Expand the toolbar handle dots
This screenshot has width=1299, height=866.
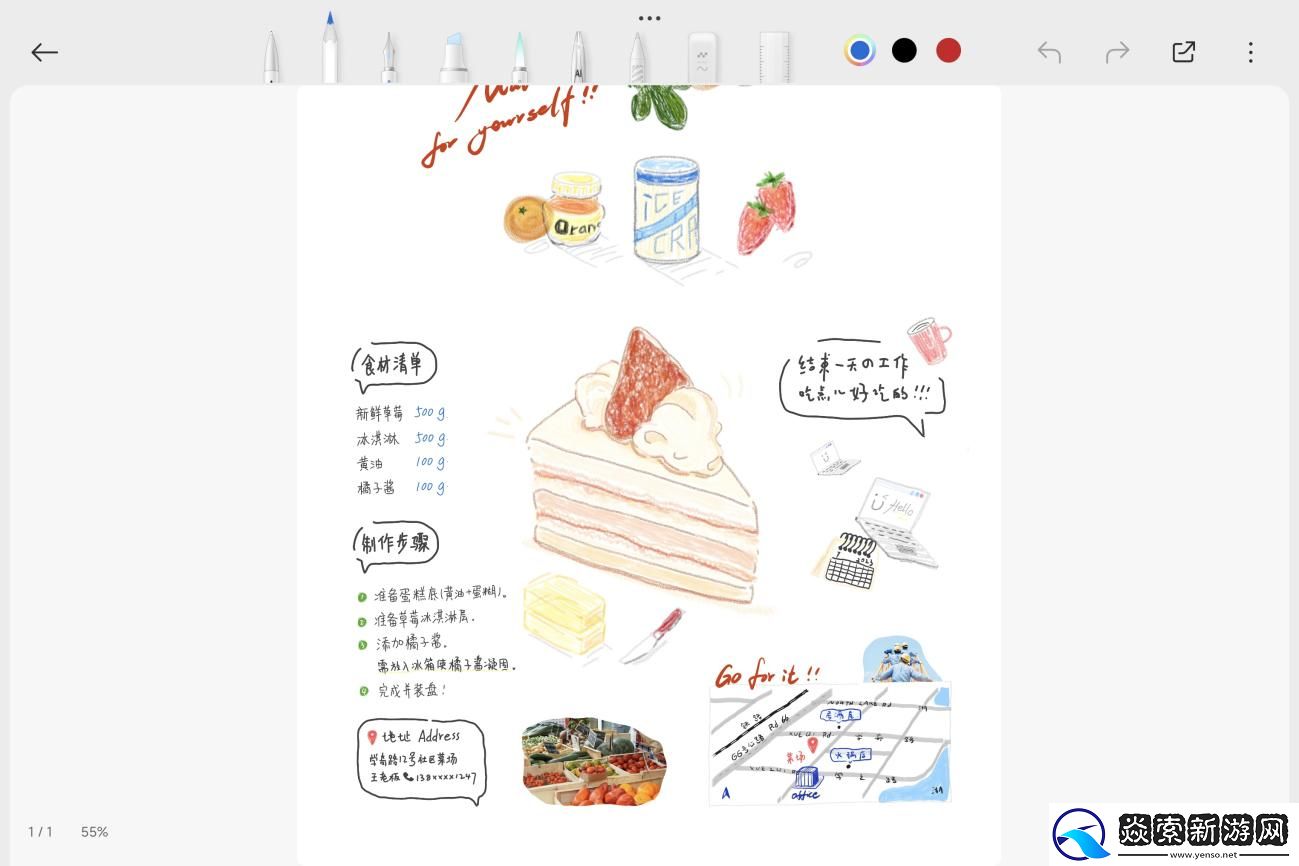click(649, 18)
